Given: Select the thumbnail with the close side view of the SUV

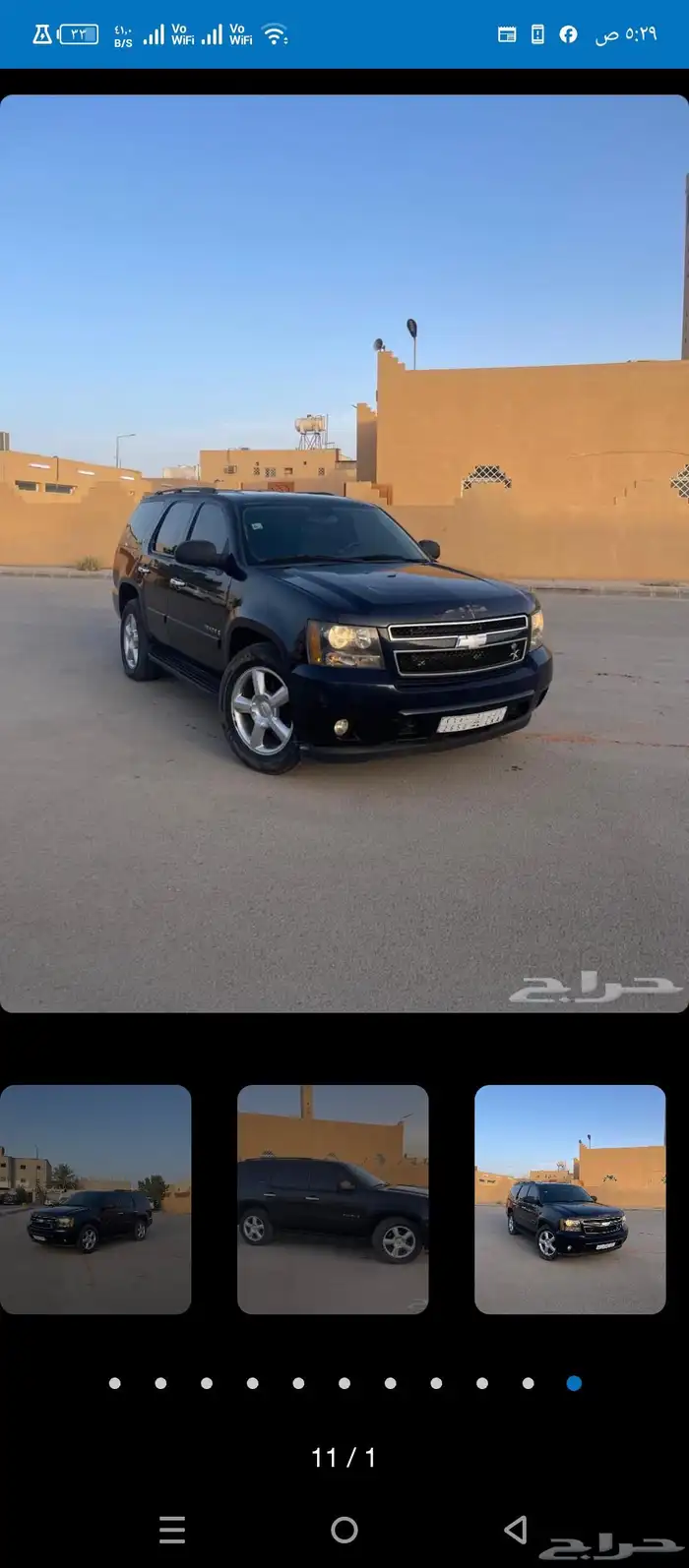Looking at the screenshot, I should pos(333,1199).
